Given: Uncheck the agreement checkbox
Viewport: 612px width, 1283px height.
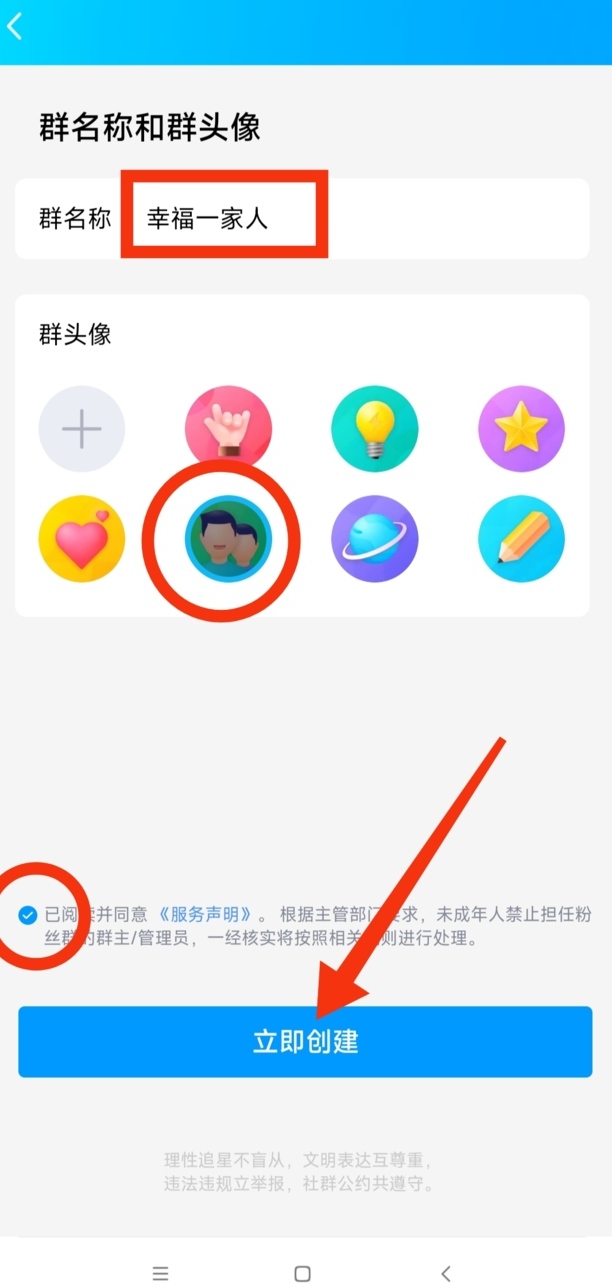Looking at the screenshot, I should pos(29,914).
